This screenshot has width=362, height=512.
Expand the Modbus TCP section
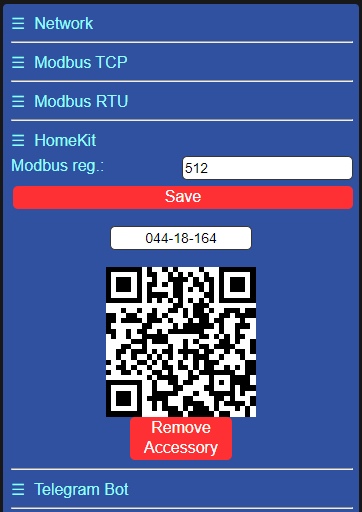point(69,62)
